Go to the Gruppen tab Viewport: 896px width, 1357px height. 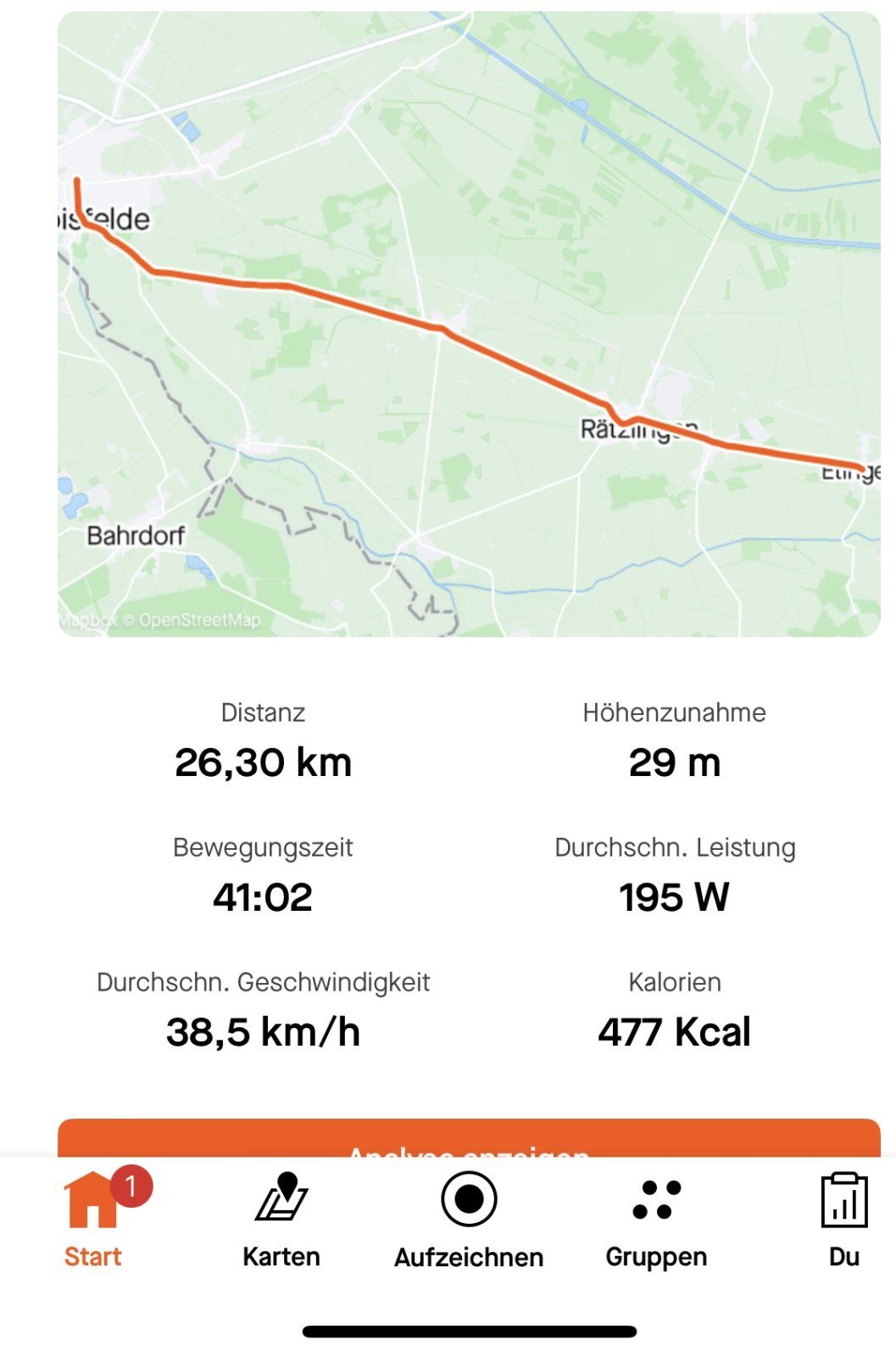[x=656, y=1220]
